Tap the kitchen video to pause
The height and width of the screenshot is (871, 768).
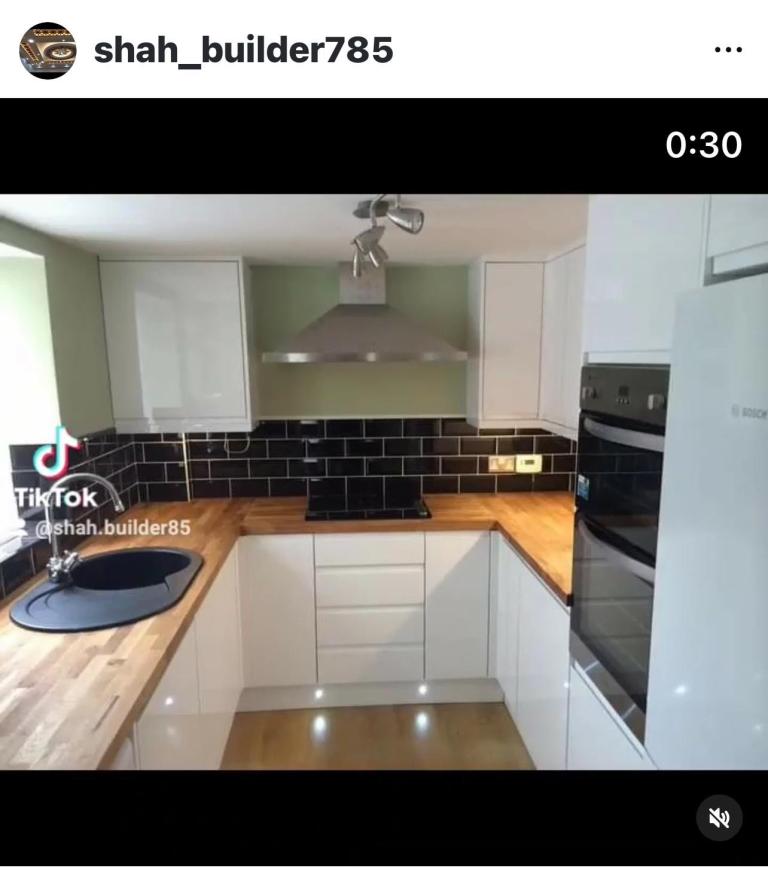(384, 480)
